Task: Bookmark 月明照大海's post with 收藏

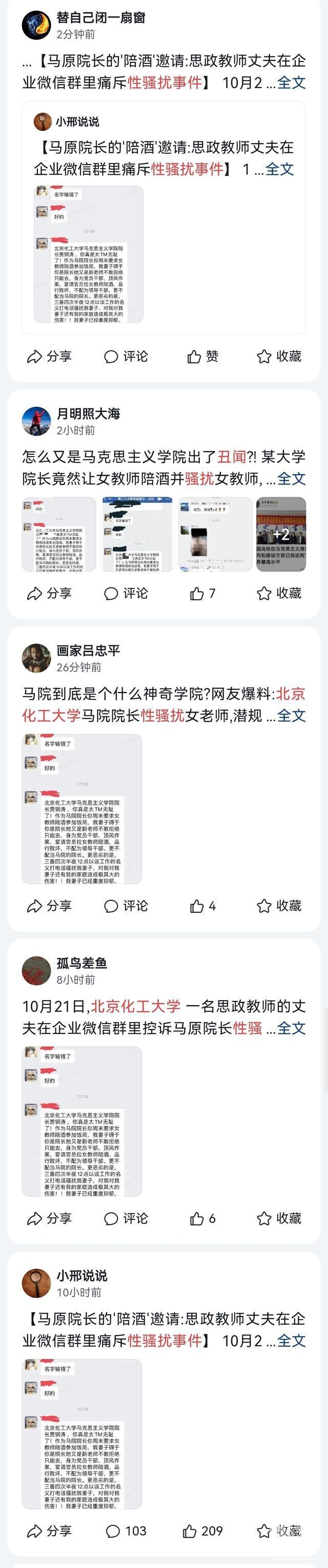Action: pos(279,594)
